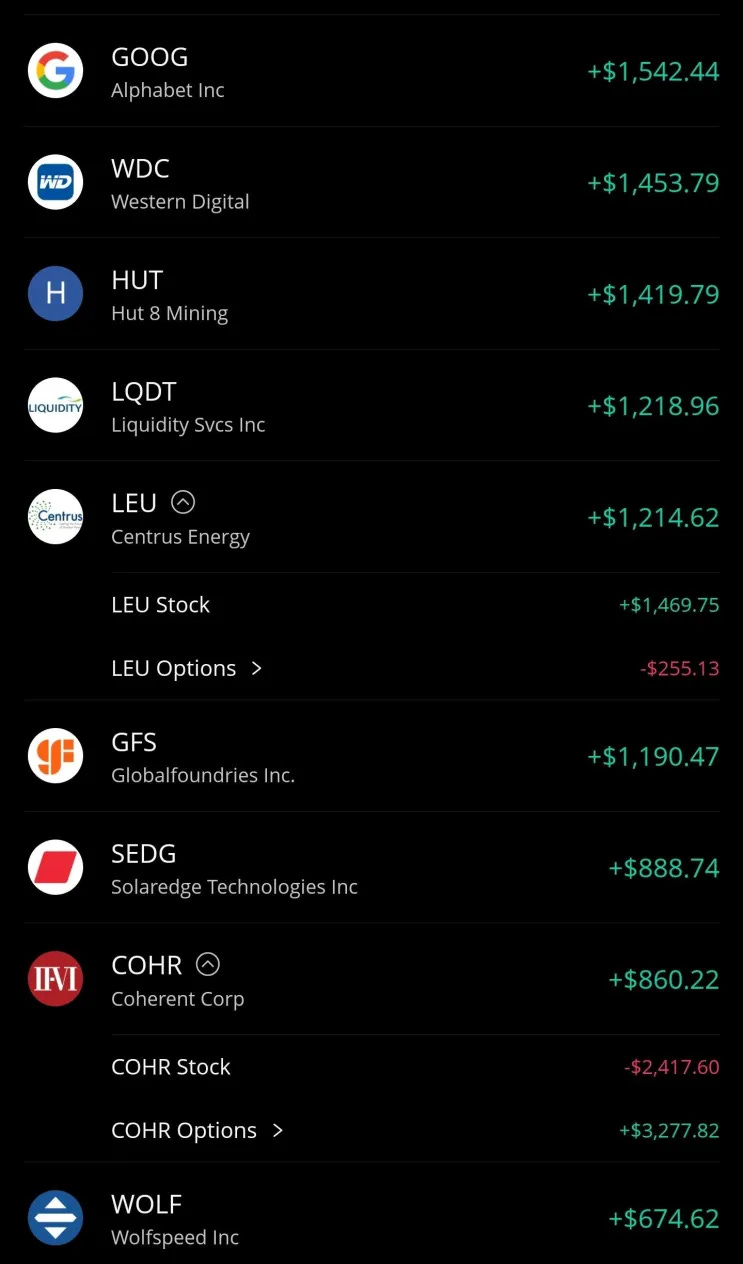
Task: Collapse the COHR Coherent Corp breakdown
Action: [x=207, y=964]
